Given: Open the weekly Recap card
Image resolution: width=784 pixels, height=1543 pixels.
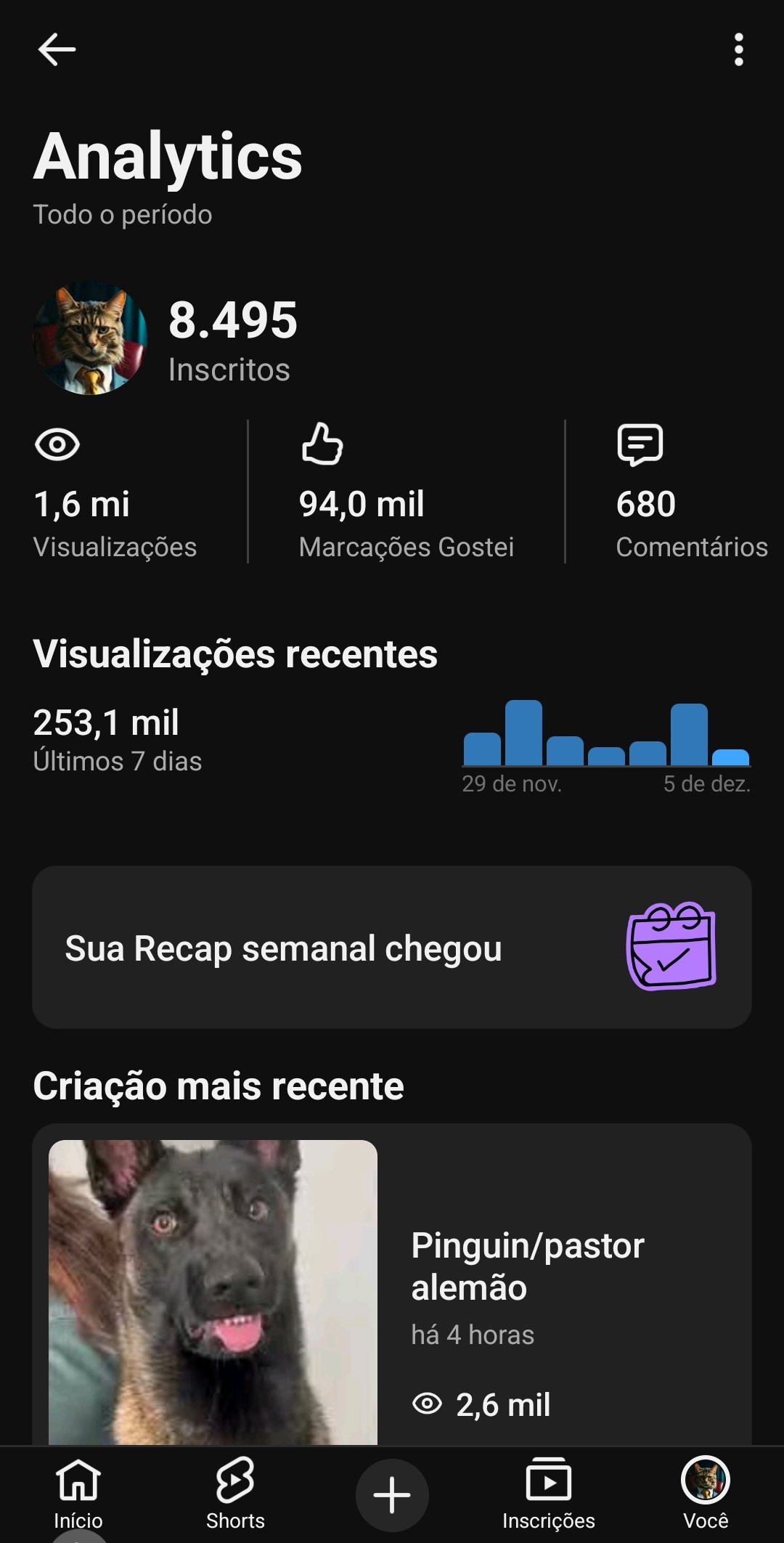Looking at the screenshot, I should [392, 947].
